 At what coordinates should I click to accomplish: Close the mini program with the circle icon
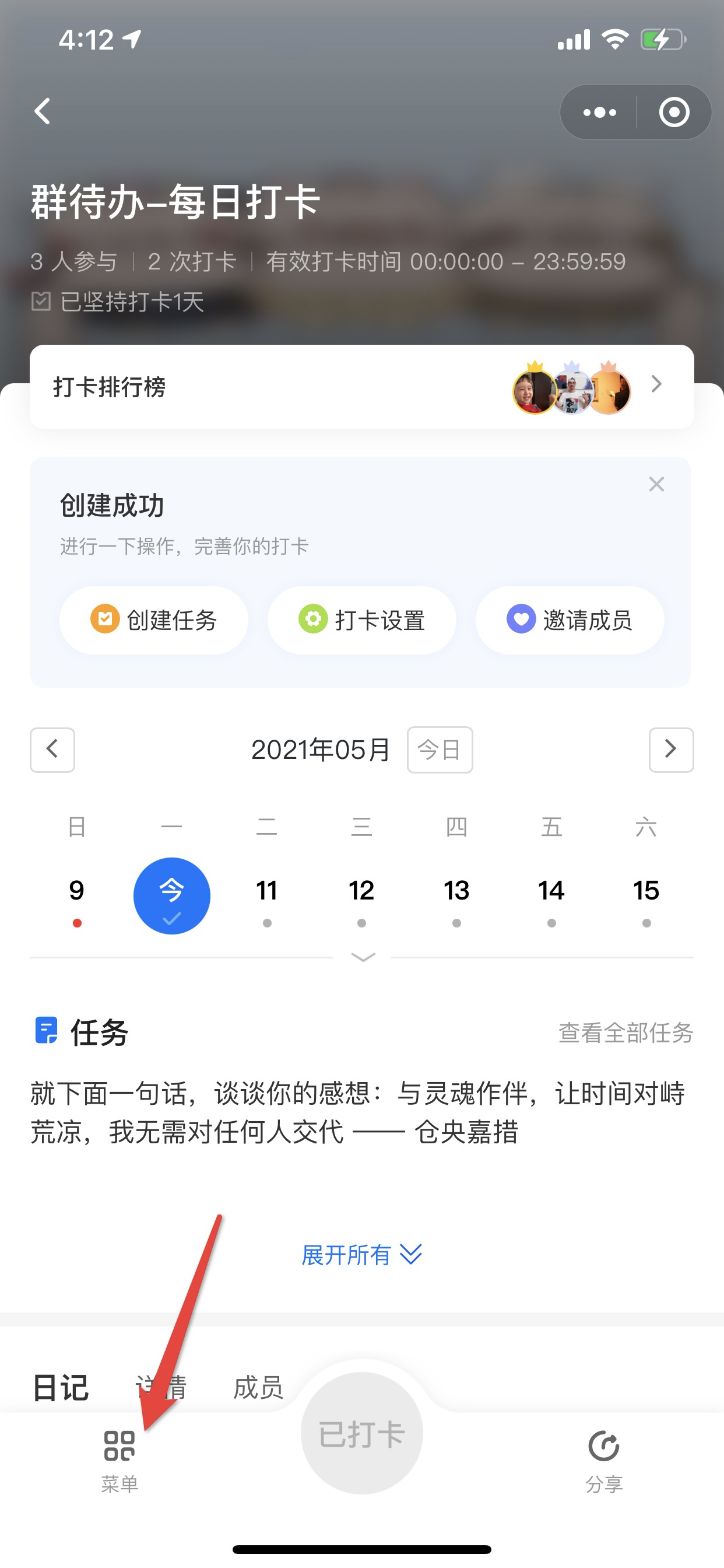tap(673, 113)
